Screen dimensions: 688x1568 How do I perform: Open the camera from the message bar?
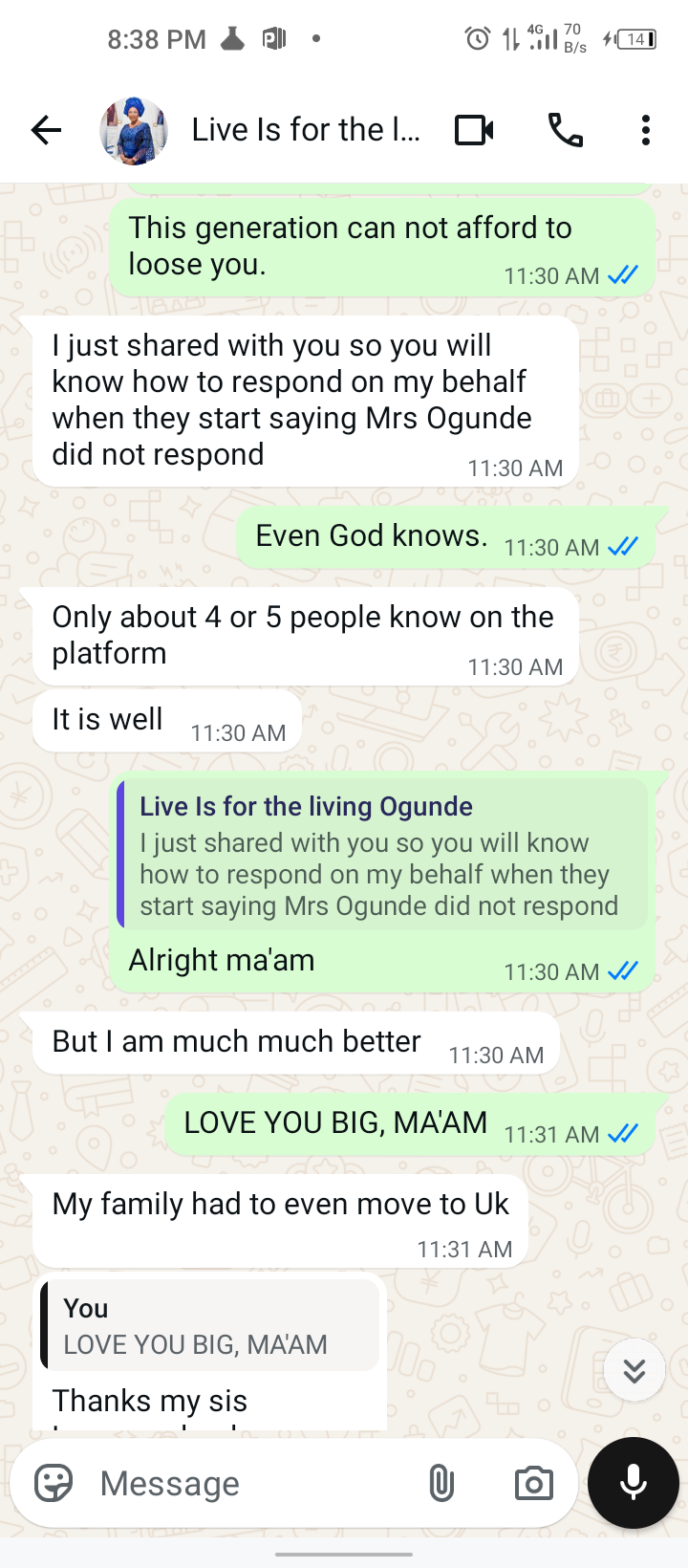533,1483
